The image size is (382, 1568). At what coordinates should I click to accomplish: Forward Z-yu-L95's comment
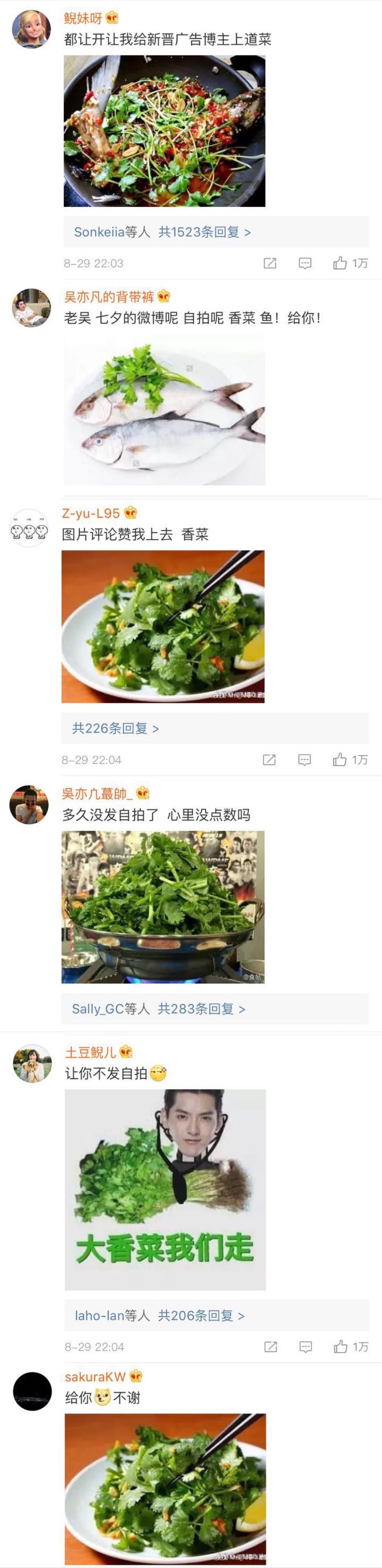(269, 759)
